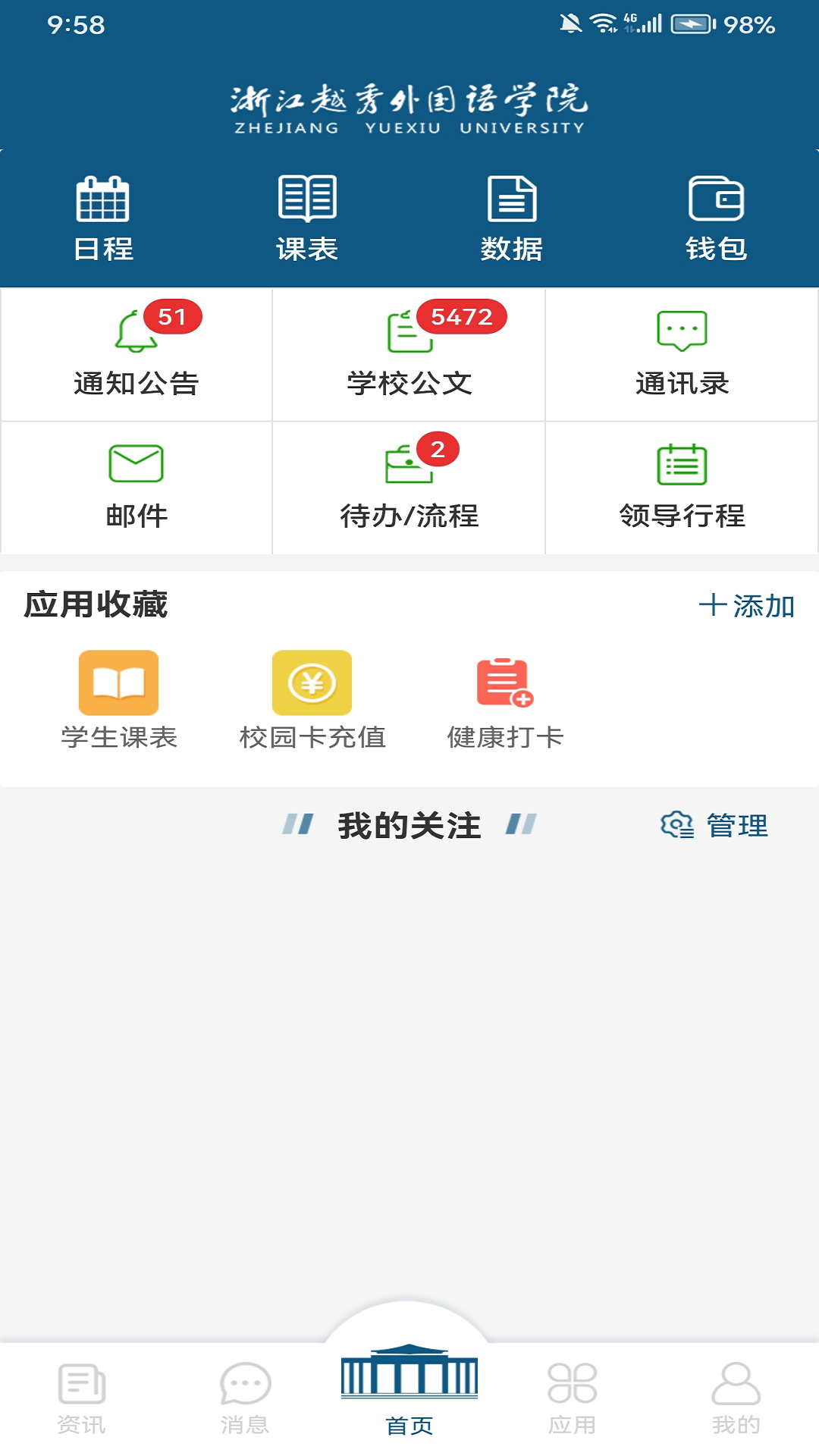Open the 学生课表 favorite app
Image resolution: width=819 pixels, height=1456 pixels.
click(x=121, y=694)
